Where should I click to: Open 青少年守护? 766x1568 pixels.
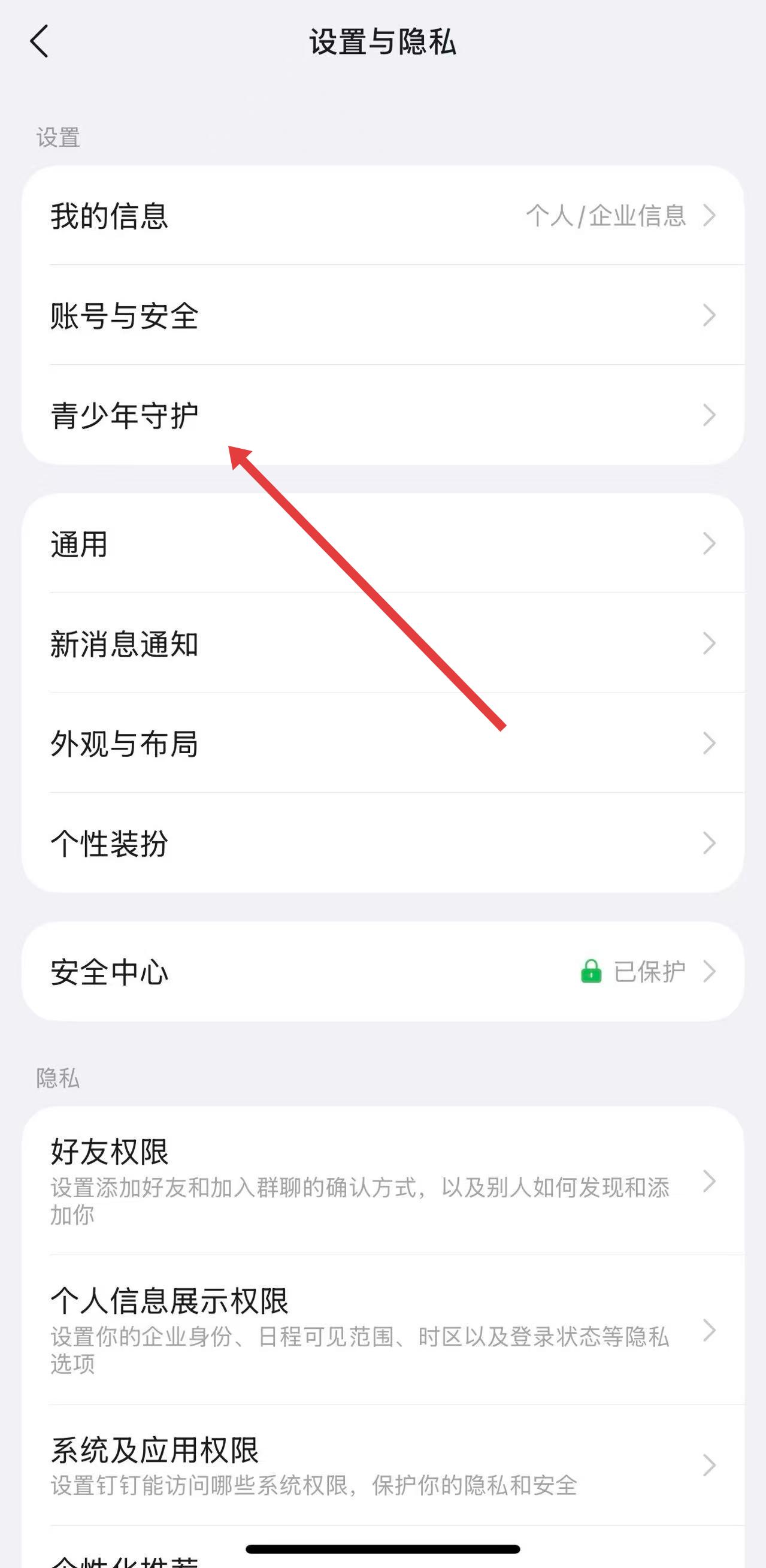pyautogui.click(x=383, y=415)
